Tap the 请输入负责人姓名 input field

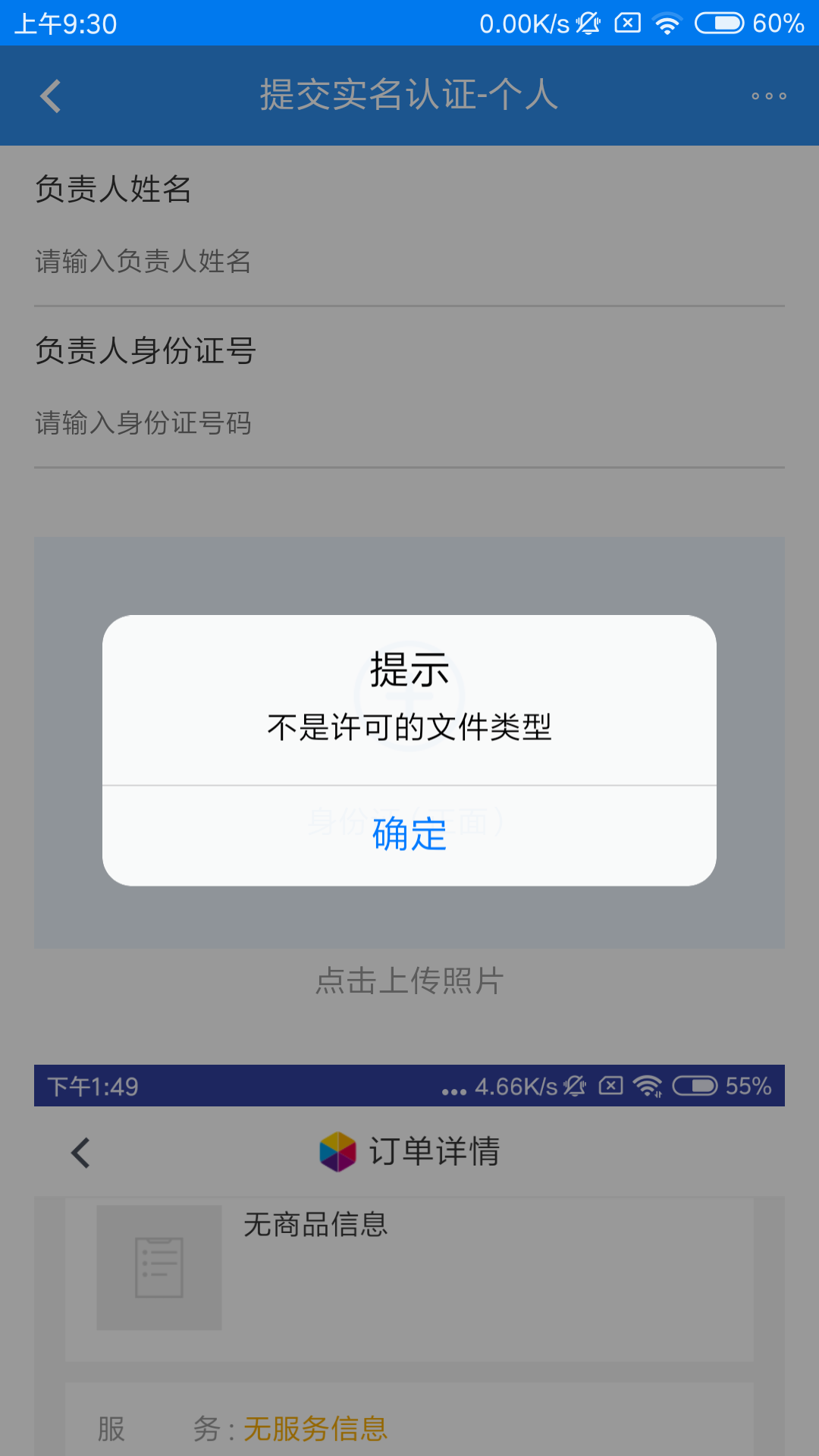pyautogui.click(x=409, y=262)
